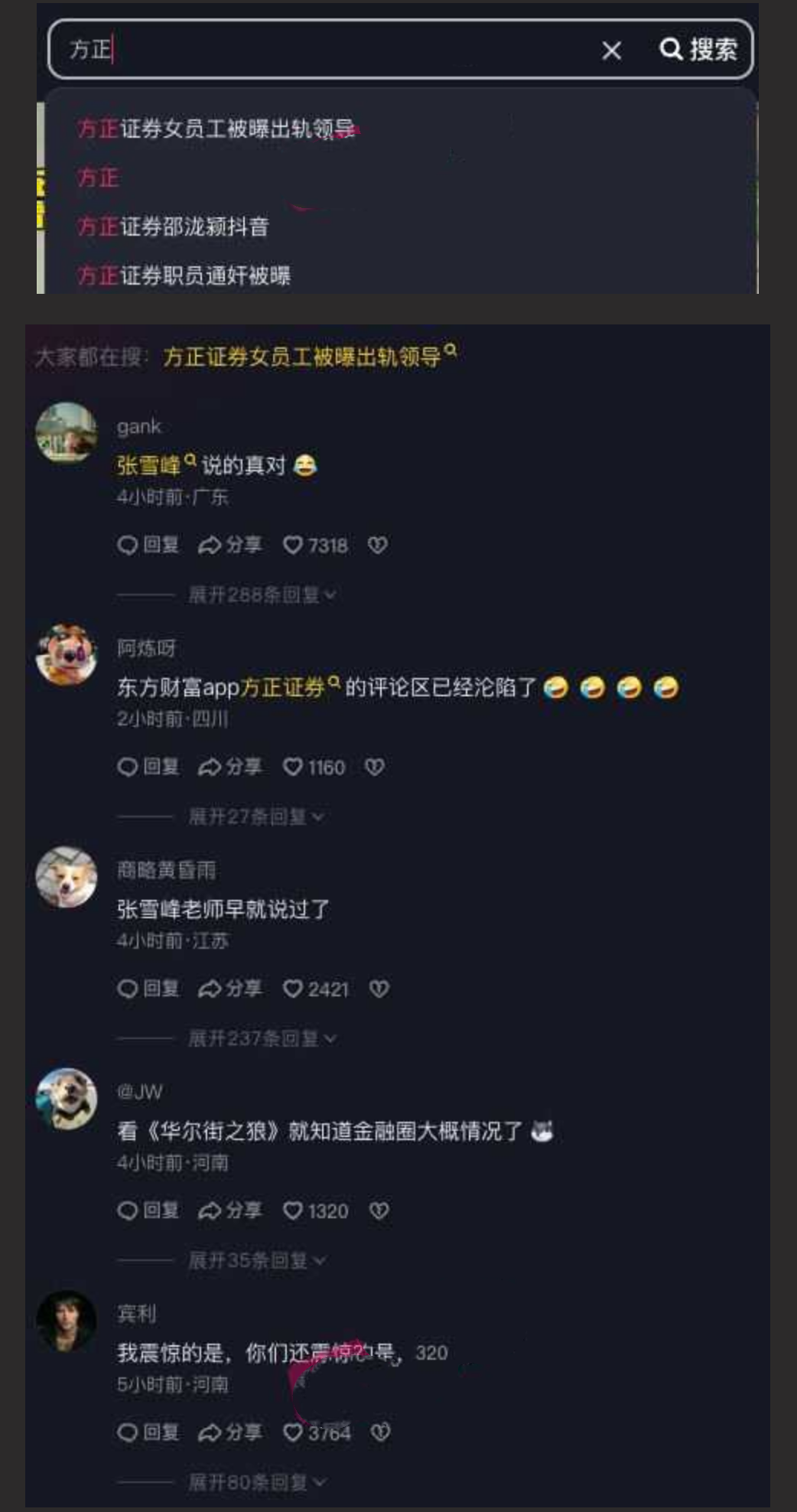Click the search input field at the top
Image resolution: width=797 pixels, height=1512 pixels.
tap(306, 51)
